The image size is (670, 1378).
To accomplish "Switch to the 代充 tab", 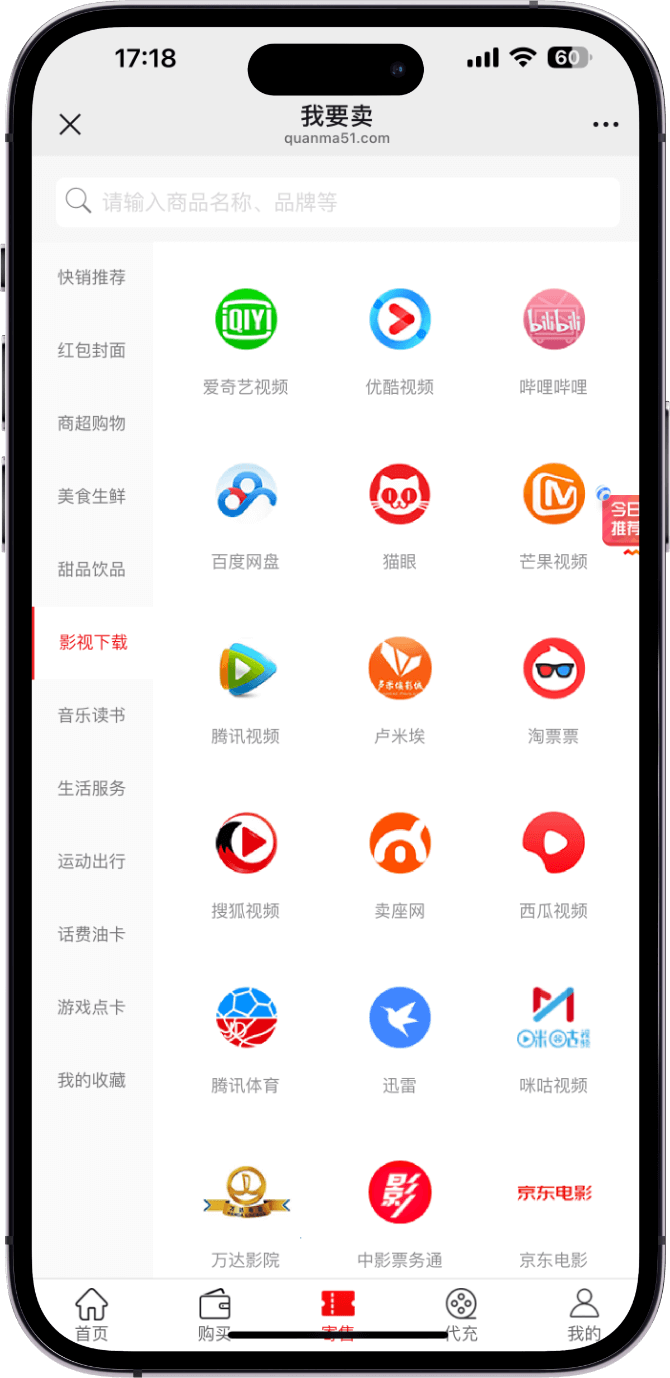I will pyautogui.click(x=461, y=1314).
